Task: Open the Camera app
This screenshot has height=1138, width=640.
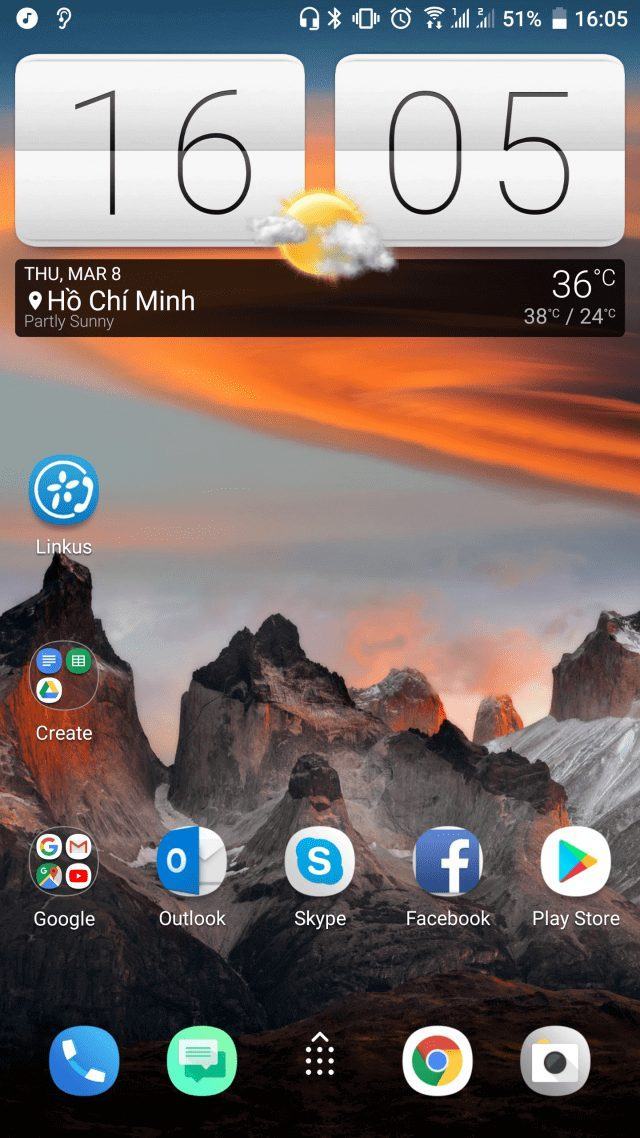Action: (x=555, y=1060)
